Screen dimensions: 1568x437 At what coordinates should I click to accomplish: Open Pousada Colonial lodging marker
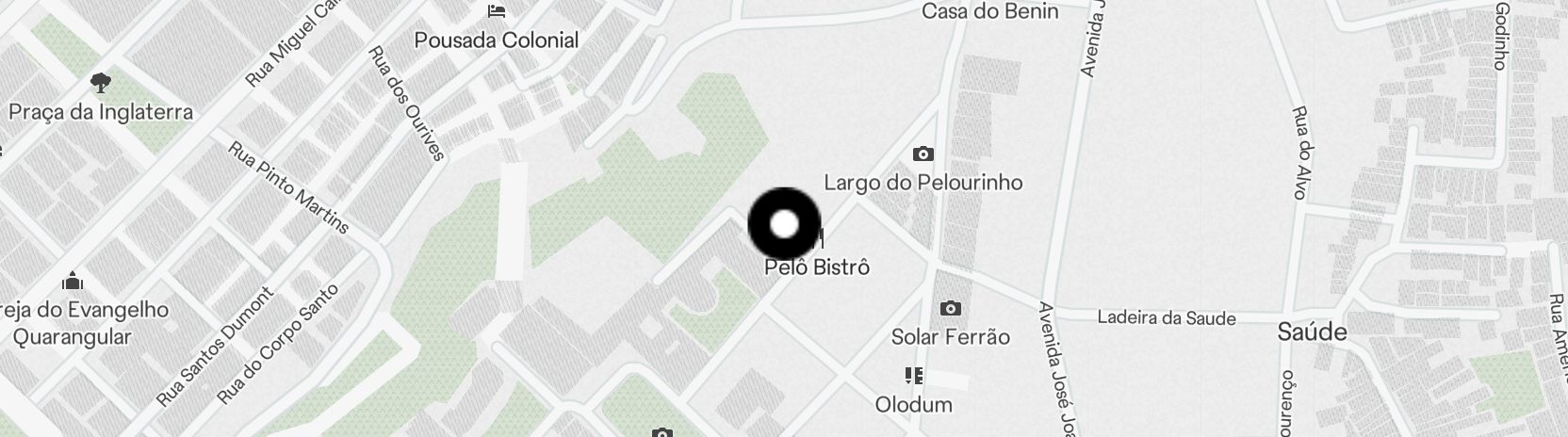498,12
